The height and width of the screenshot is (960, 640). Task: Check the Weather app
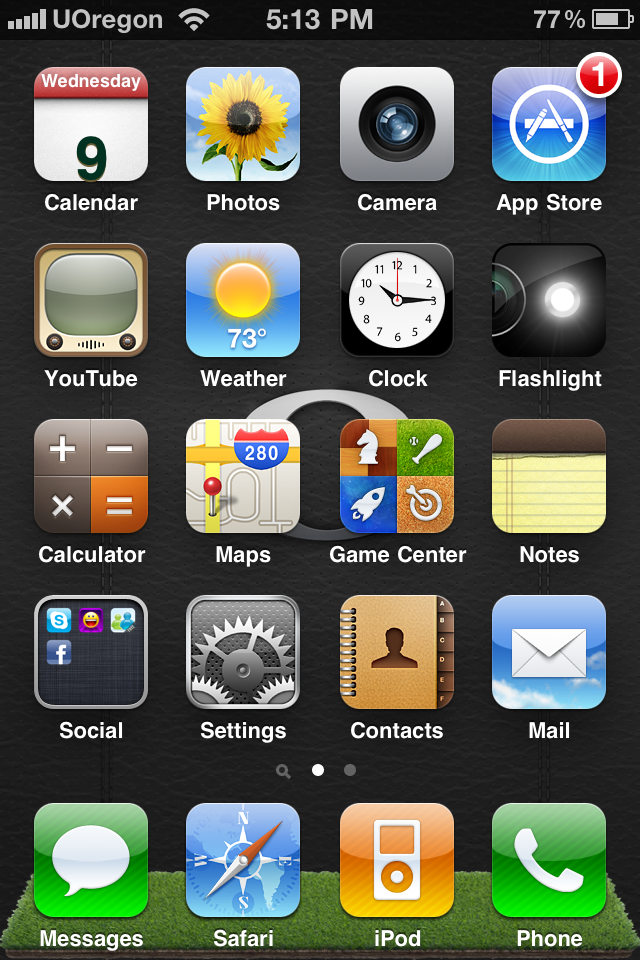(243, 300)
